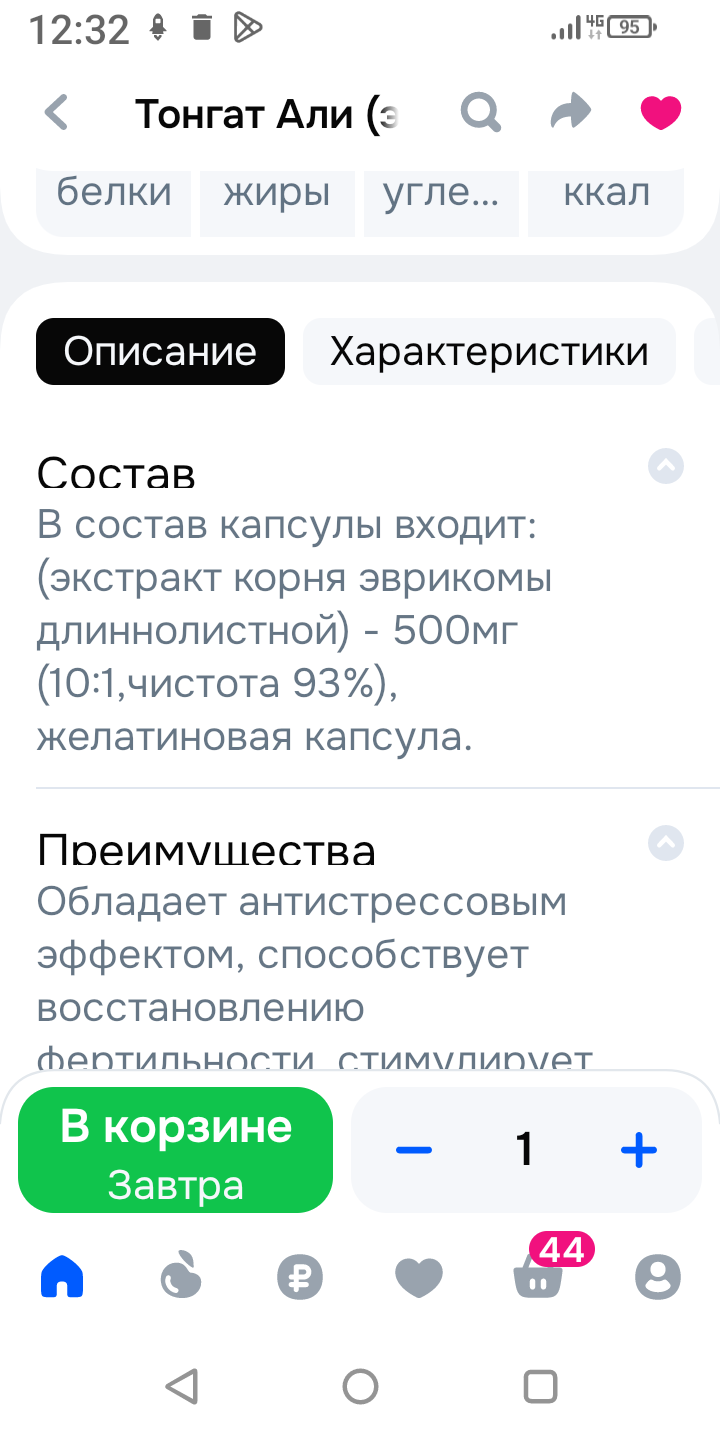Open the cart with 44 items
The width and height of the screenshot is (720, 1440).
point(540,1275)
